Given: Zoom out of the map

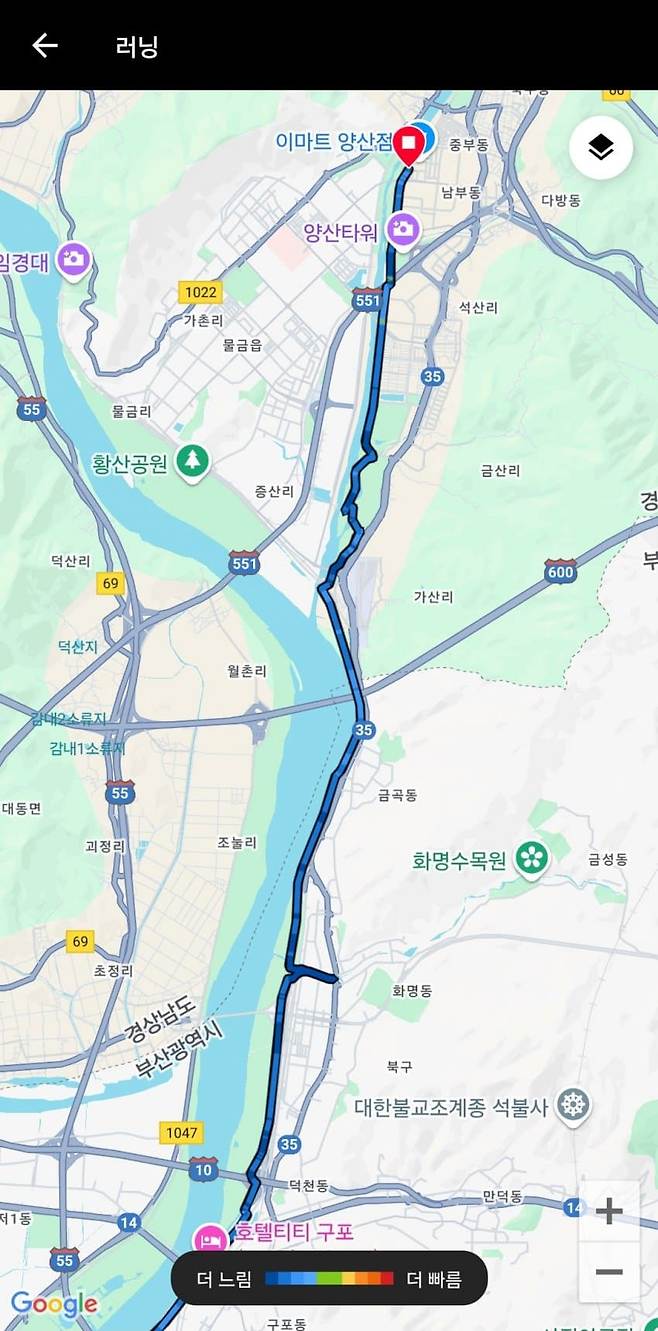Looking at the screenshot, I should coord(609,1272).
